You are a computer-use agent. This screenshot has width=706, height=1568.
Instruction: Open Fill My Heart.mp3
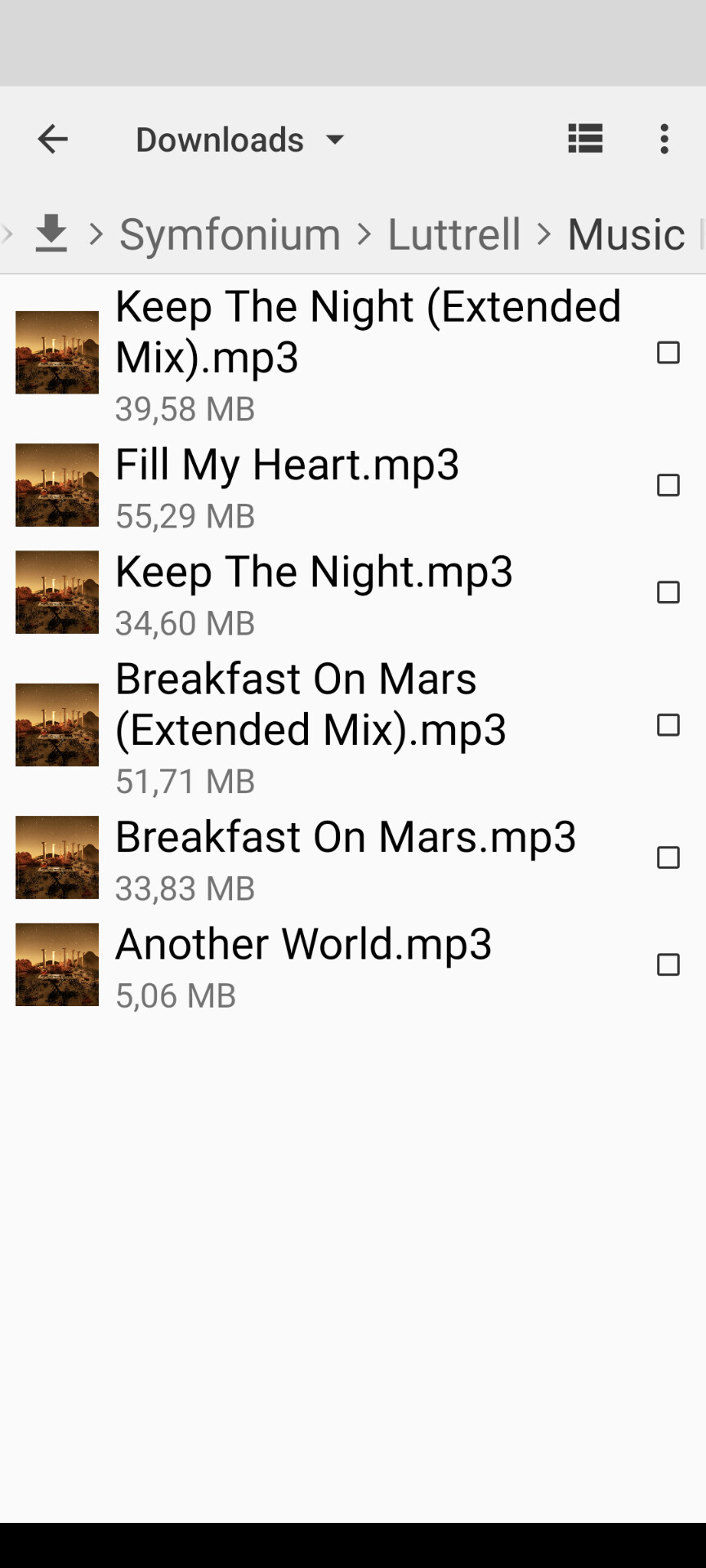click(x=287, y=465)
